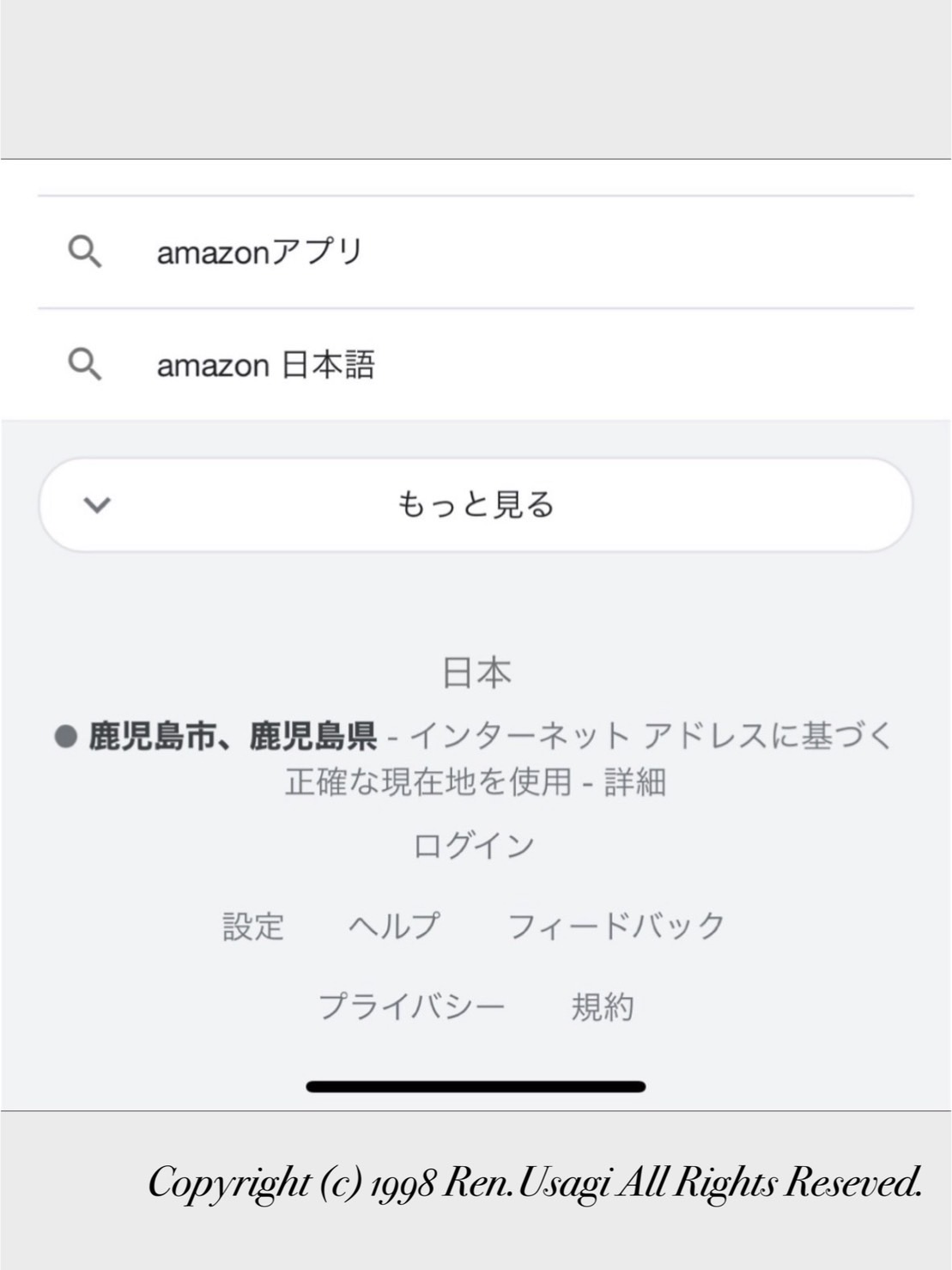View the プライバシー policy
Screen dimensions: 952x1270
(x=412, y=1006)
